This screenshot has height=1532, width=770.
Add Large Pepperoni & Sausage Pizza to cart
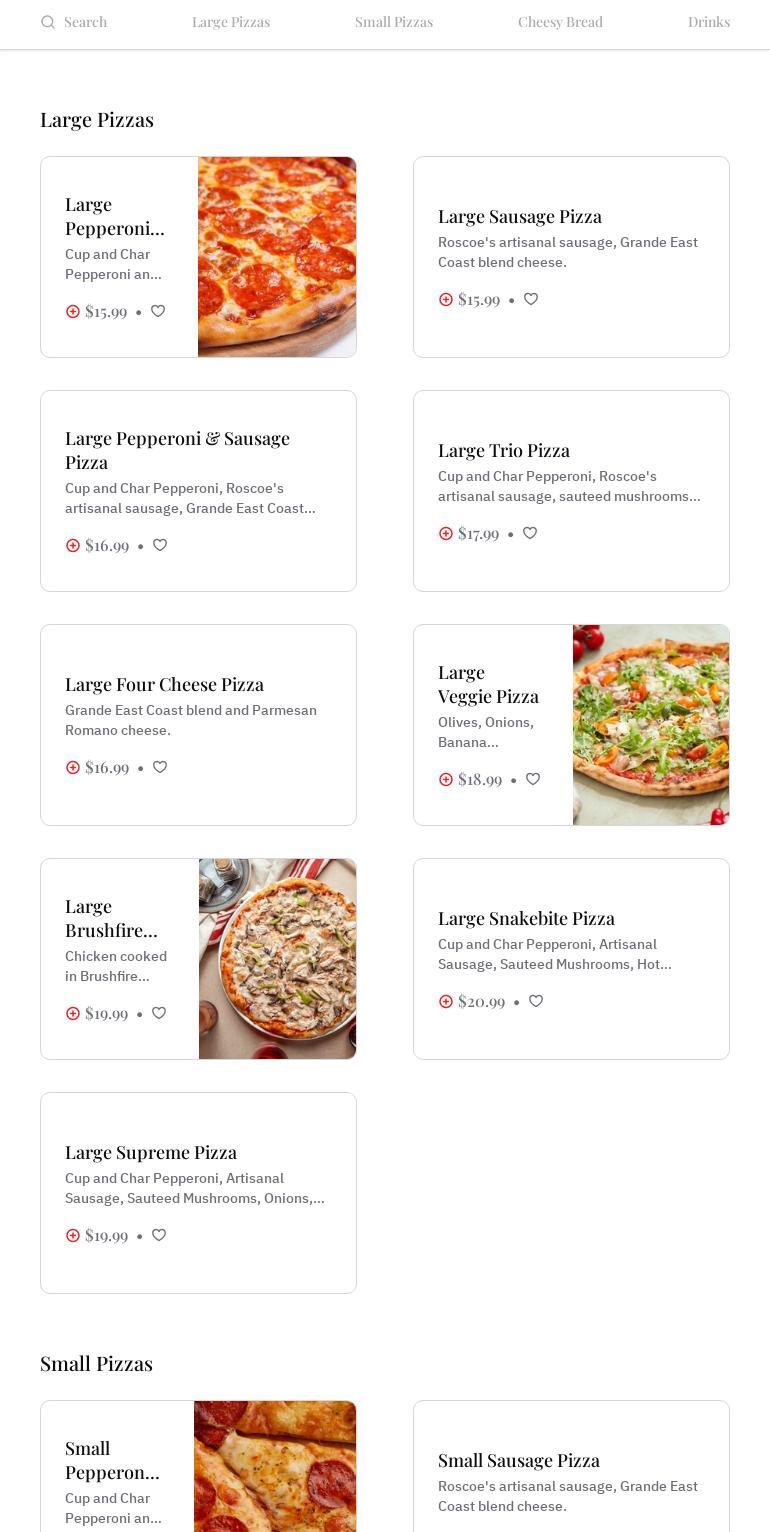[x=73, y=546]
